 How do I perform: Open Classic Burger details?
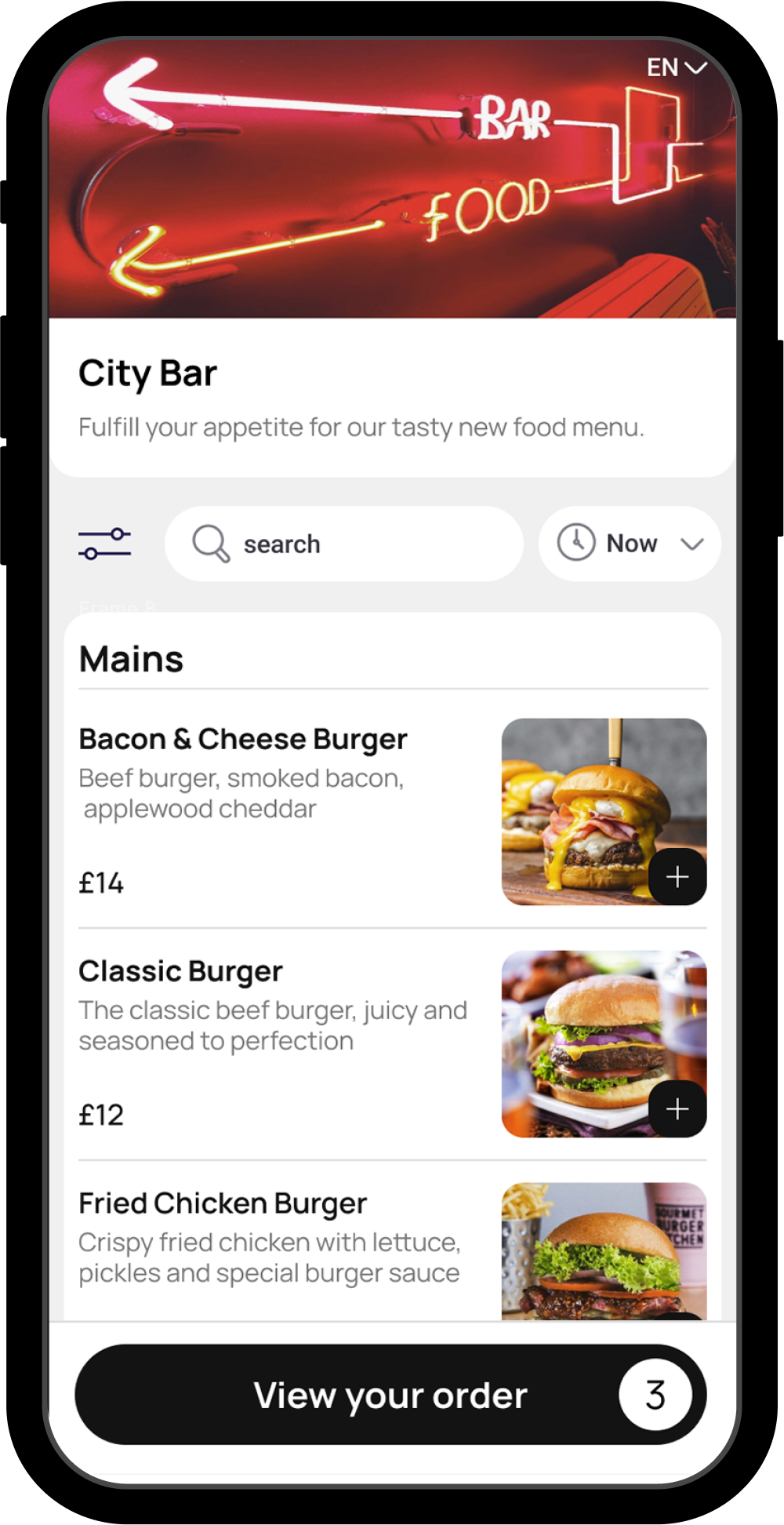[x=180, y=972]
